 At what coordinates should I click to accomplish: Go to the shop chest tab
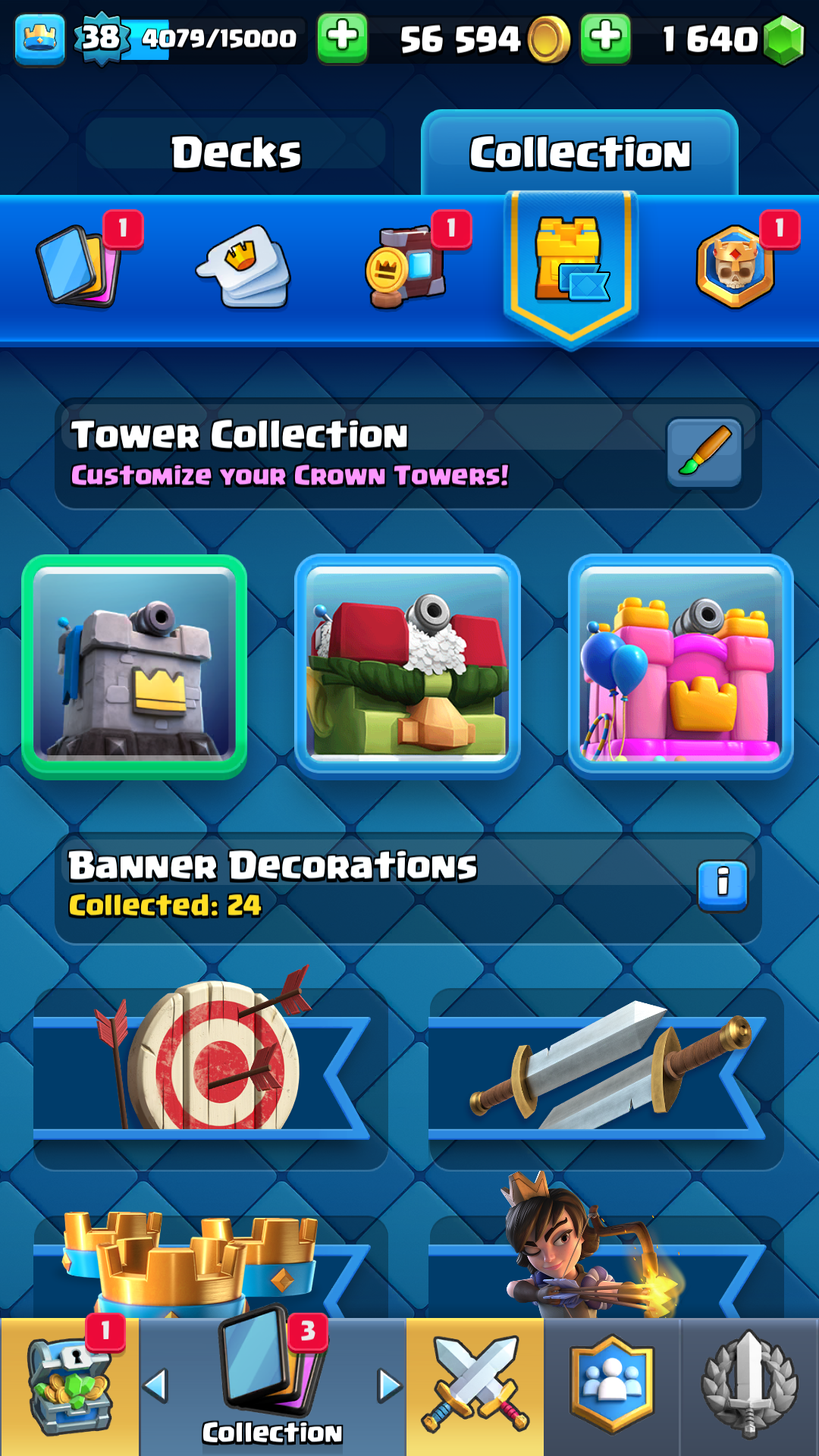pos(70,1387)
